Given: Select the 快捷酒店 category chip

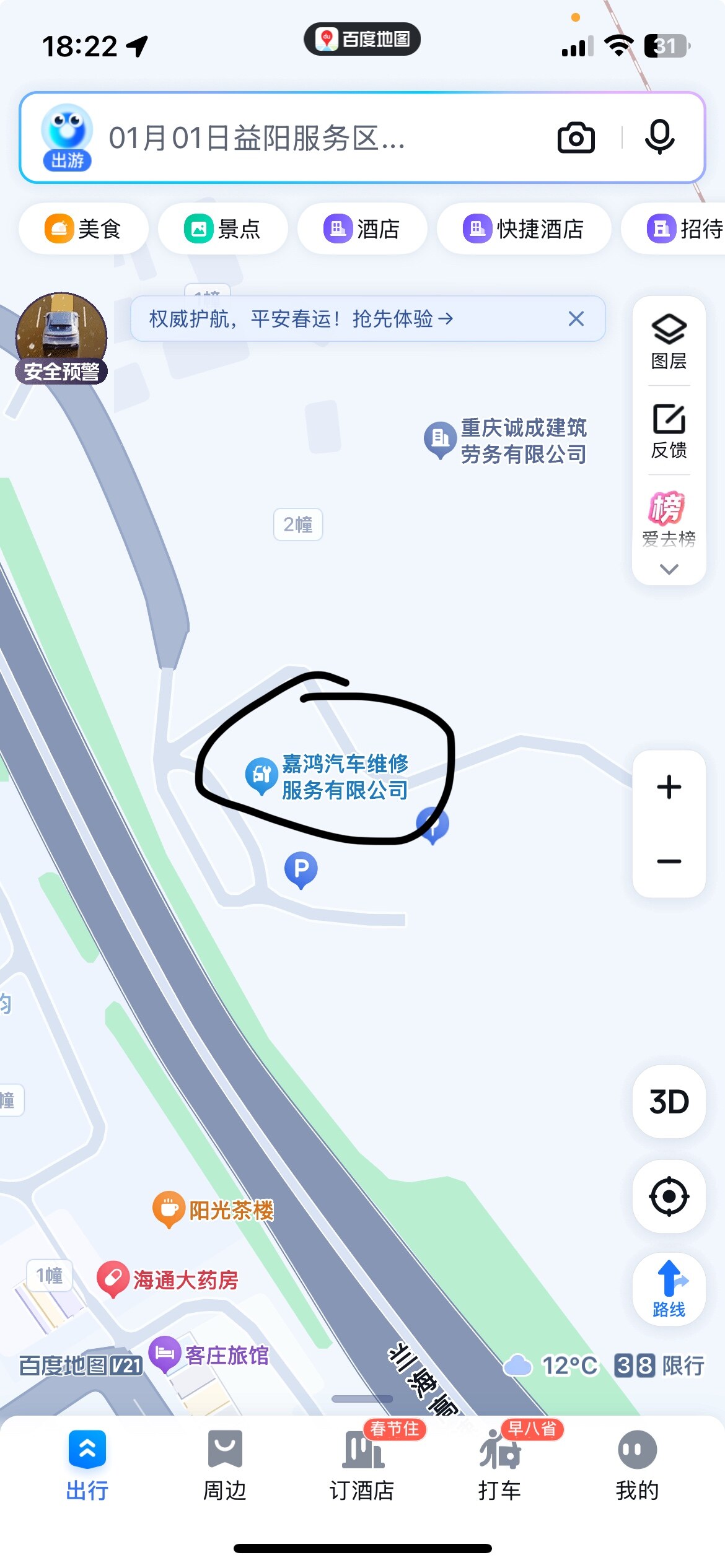Looking at the screenshot, I should (524, 229).
